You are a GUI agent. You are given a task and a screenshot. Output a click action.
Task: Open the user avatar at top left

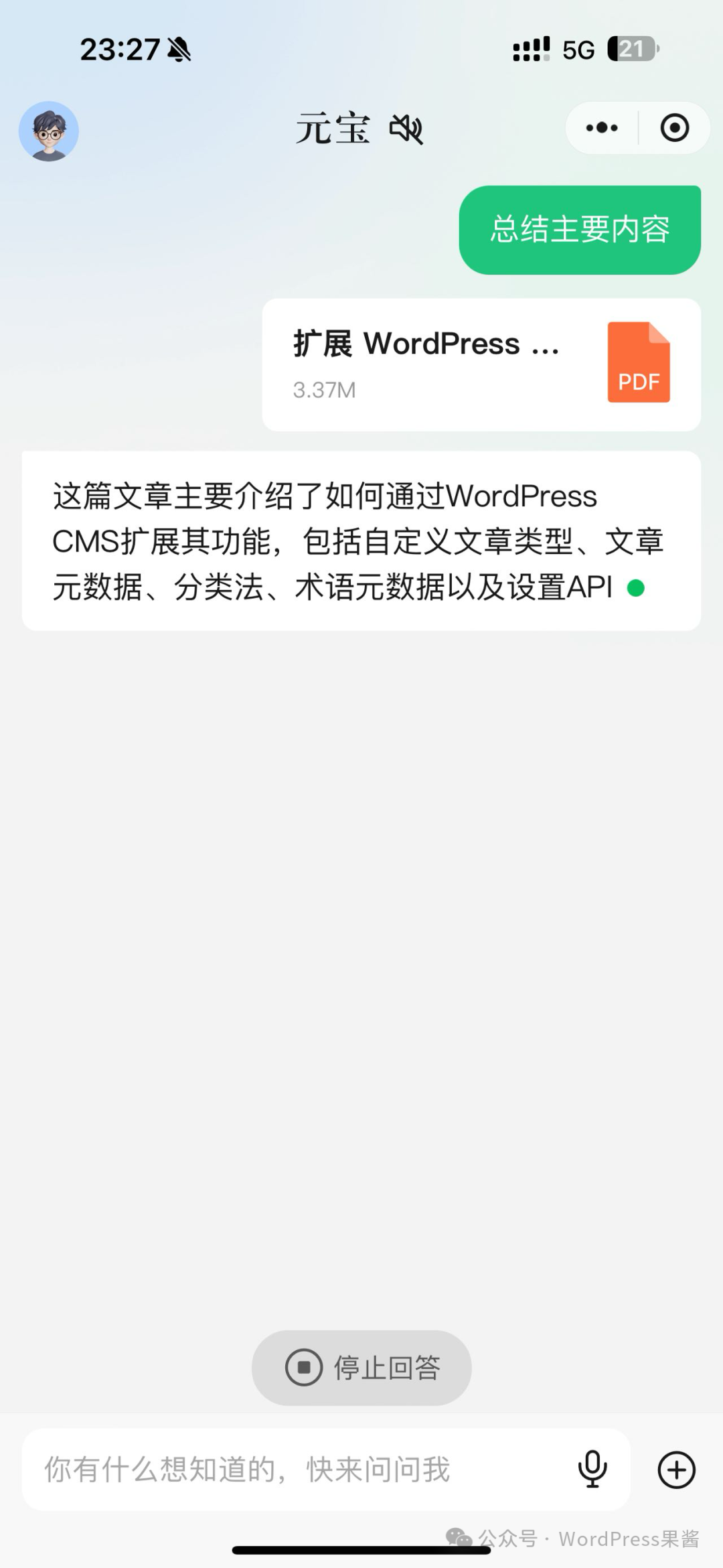pos(47,131)
